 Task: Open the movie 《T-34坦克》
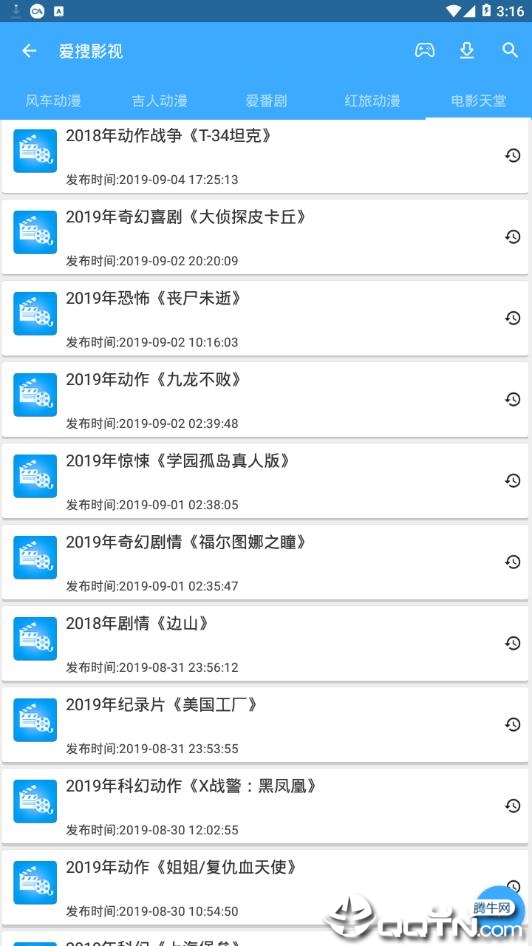coord(265,156)
